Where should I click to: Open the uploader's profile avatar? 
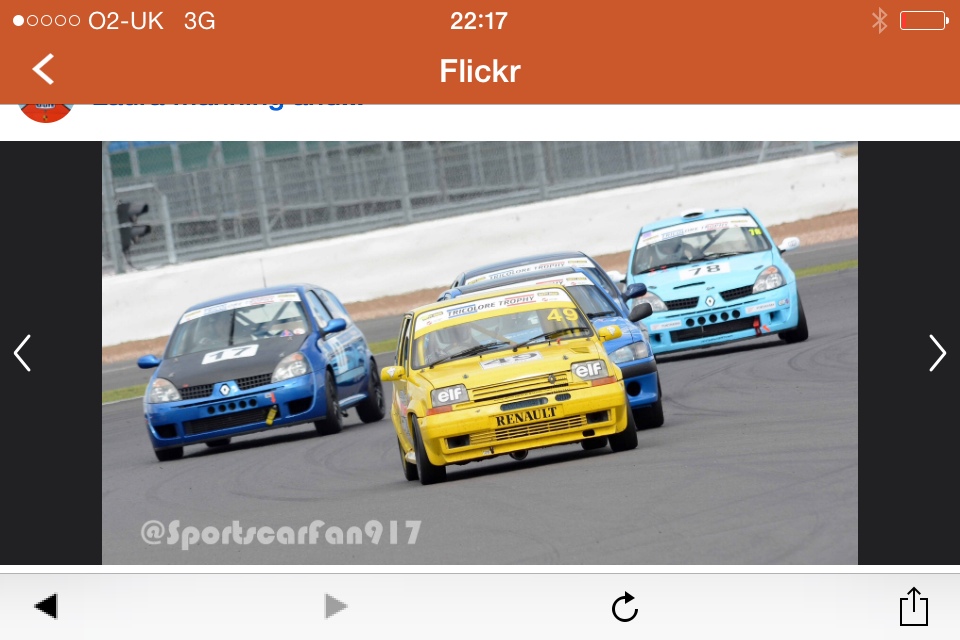point(46,110)
